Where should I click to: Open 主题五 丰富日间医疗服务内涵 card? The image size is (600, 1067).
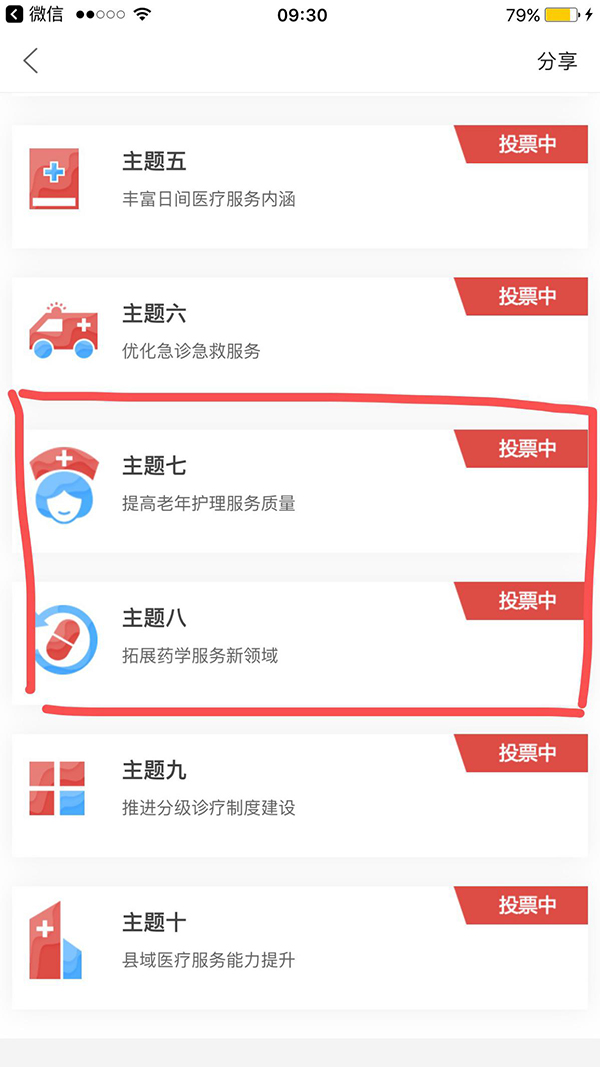pyautogui.click(x=300, y=187)
